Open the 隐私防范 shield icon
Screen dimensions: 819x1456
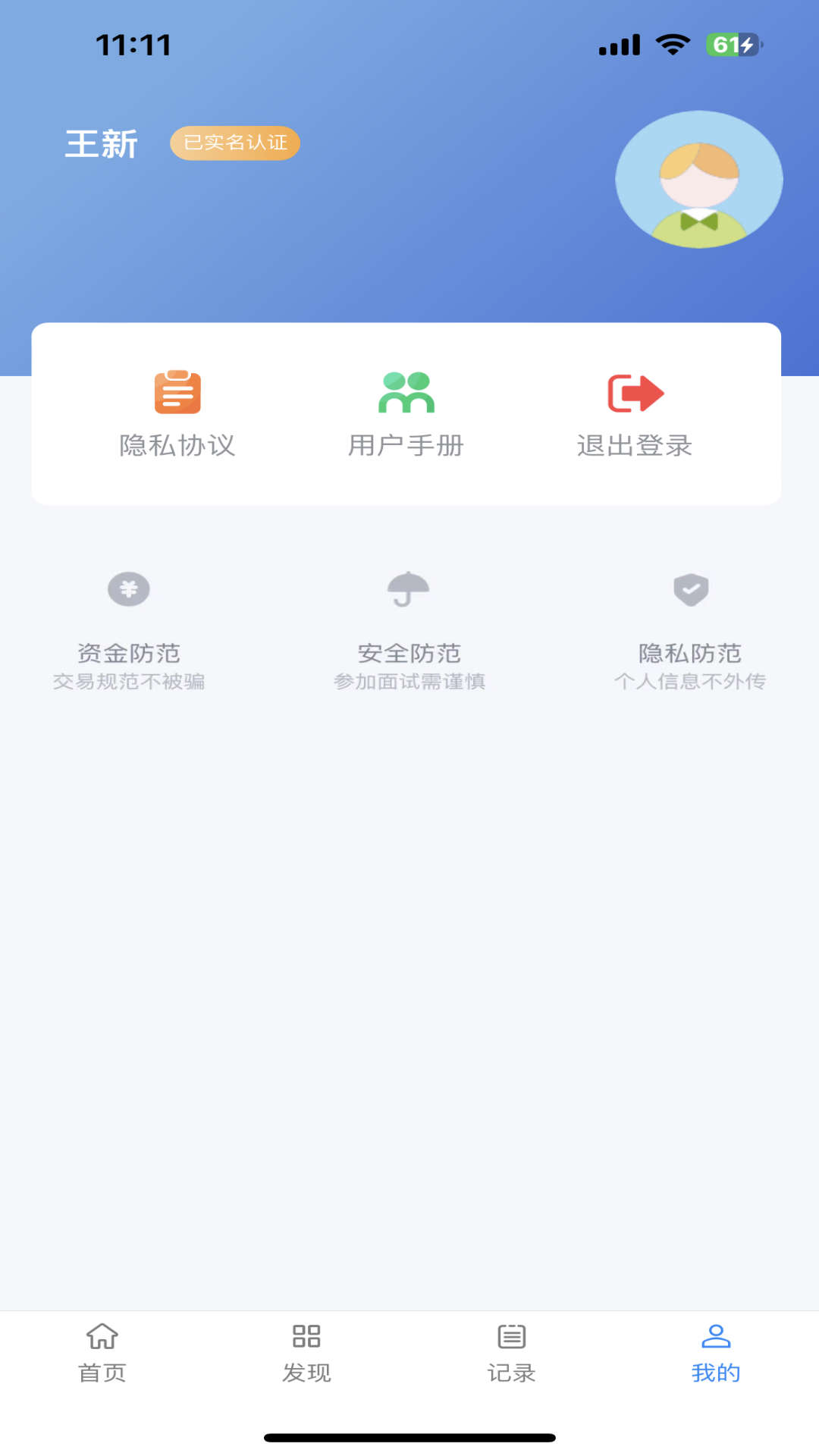click(x=690, y=590)
